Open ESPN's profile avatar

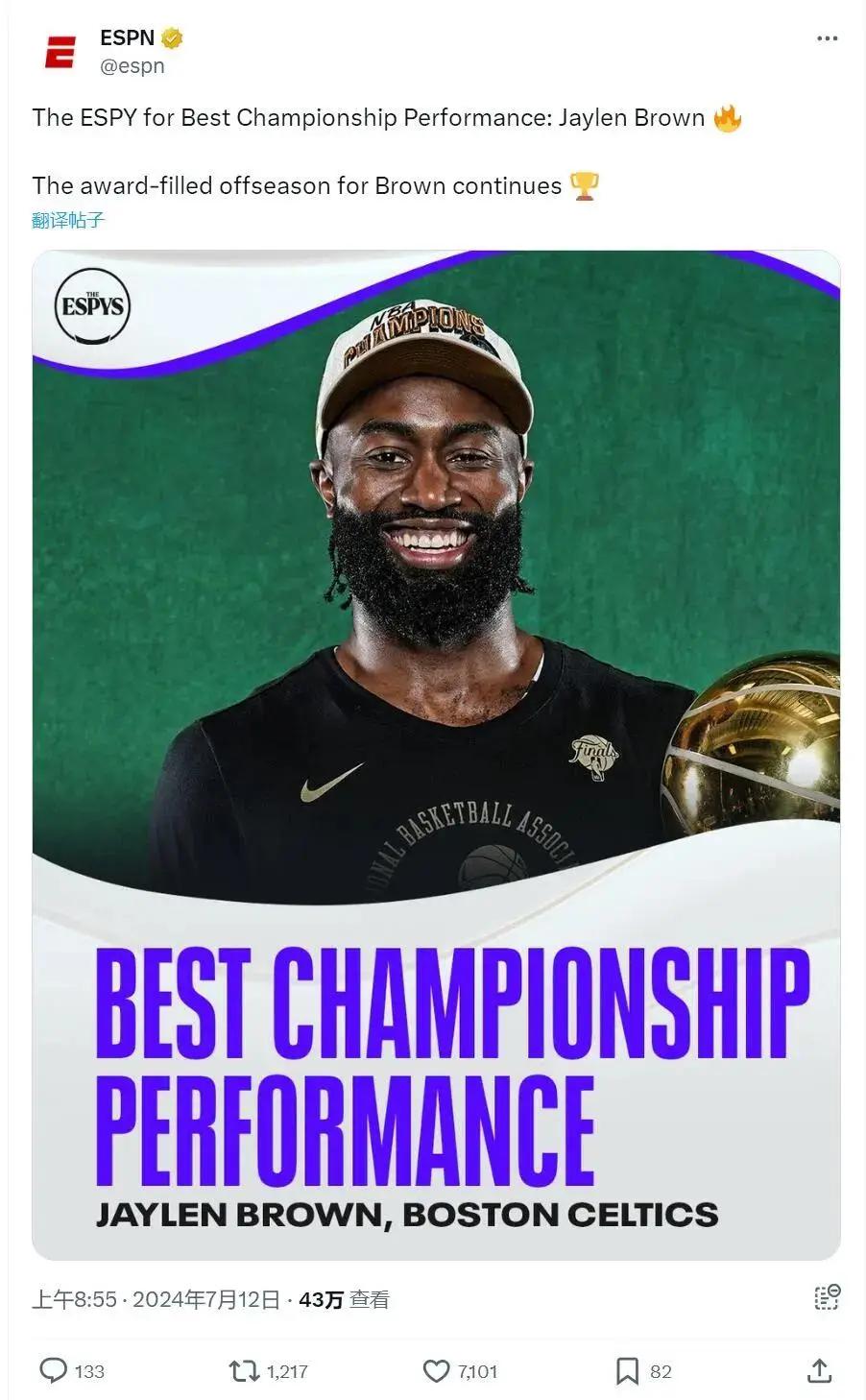pyautogui.click(x=60, y=52)
